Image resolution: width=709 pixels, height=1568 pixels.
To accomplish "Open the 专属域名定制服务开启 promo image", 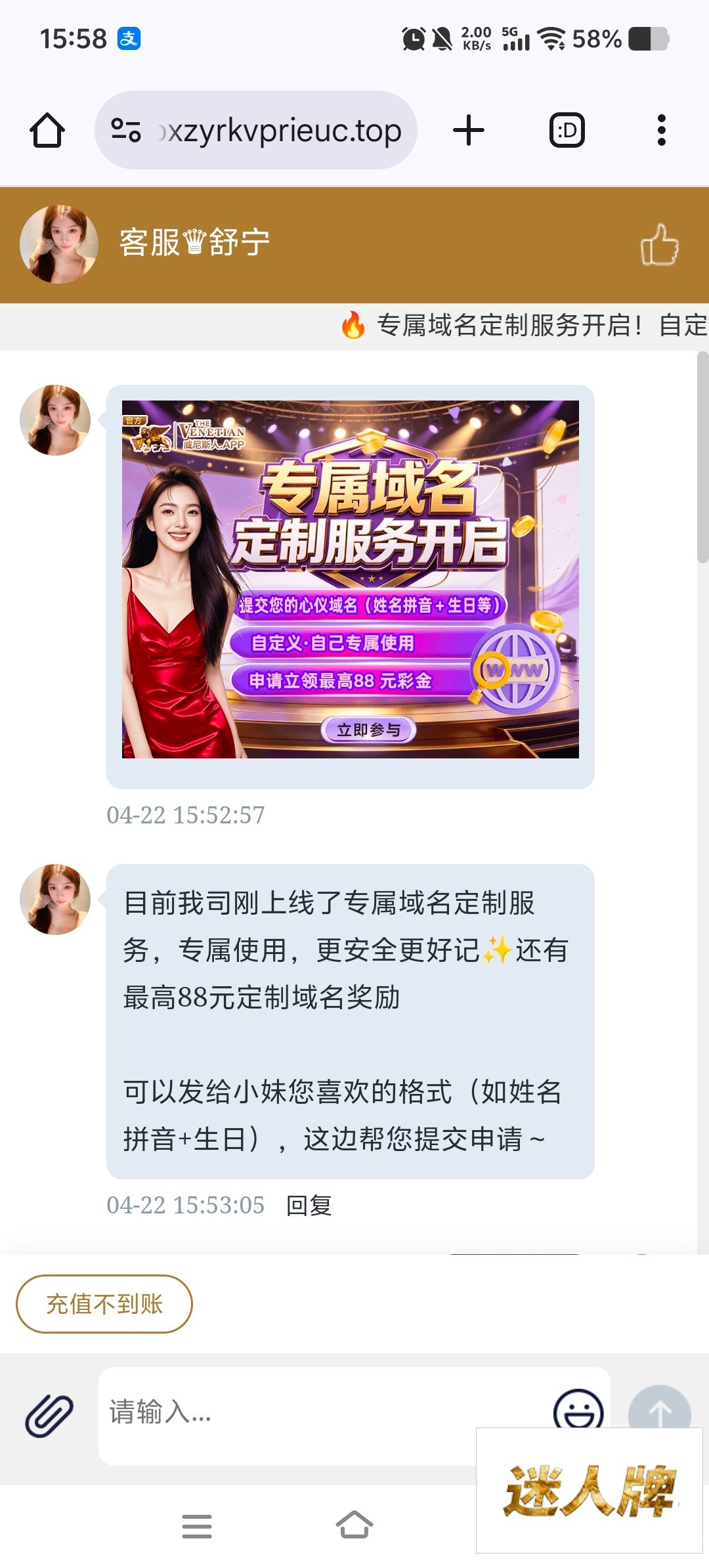I will (350, 579).
